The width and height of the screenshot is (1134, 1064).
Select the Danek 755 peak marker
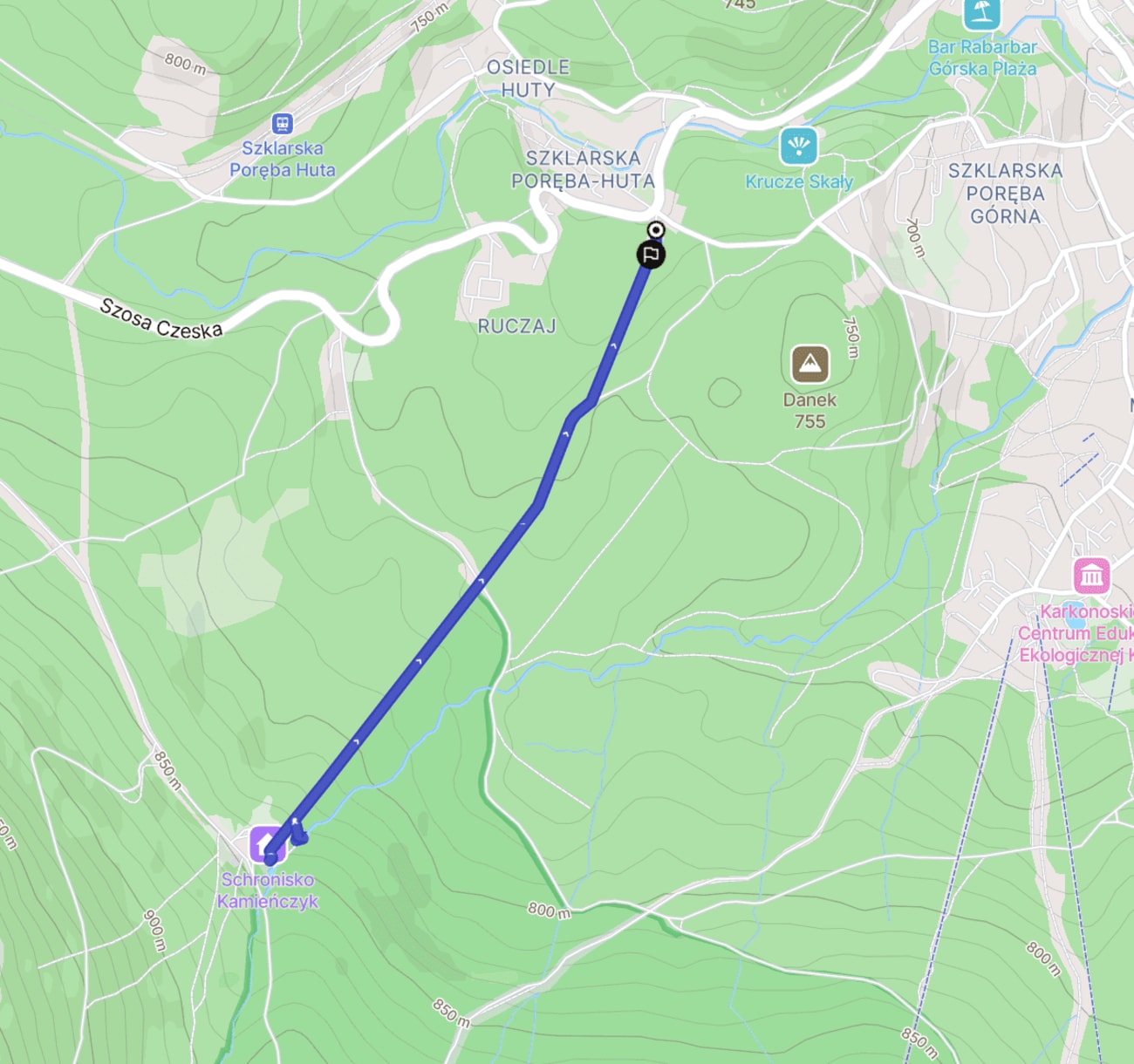[810, 365]
